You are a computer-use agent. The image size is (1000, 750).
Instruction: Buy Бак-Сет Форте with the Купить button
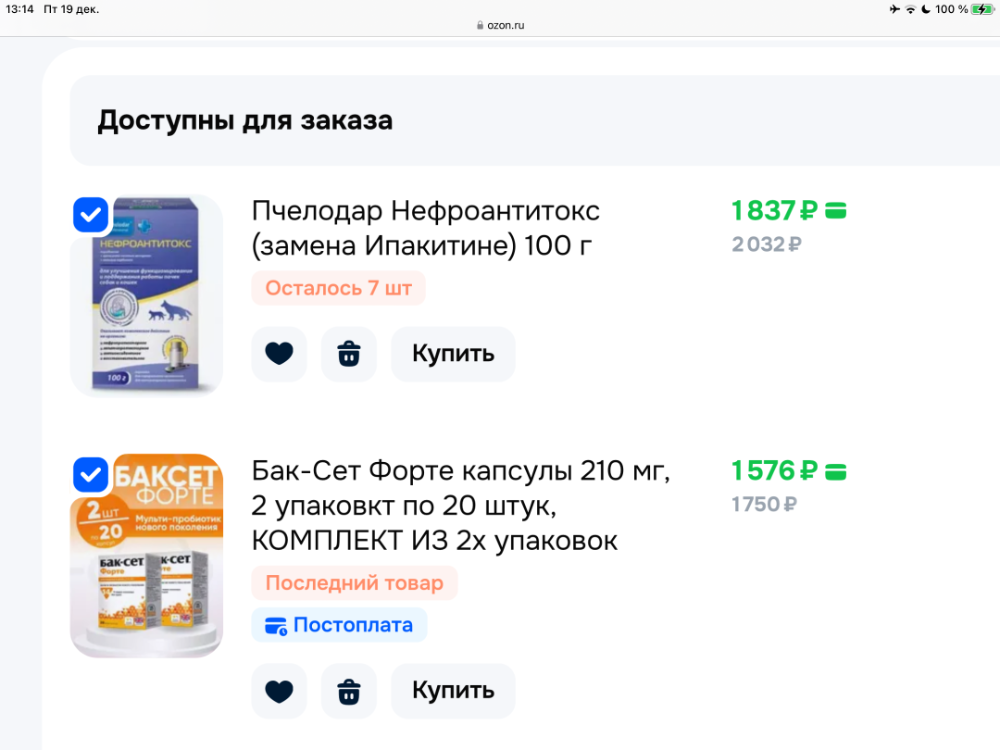point(453,691)
